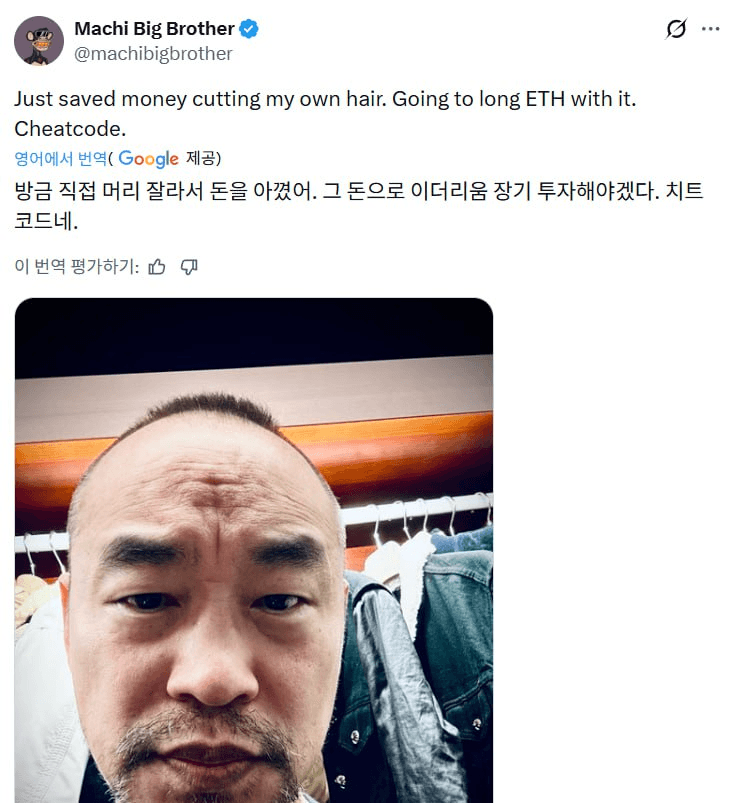Rate the translation thumbs up

[157, 266]
